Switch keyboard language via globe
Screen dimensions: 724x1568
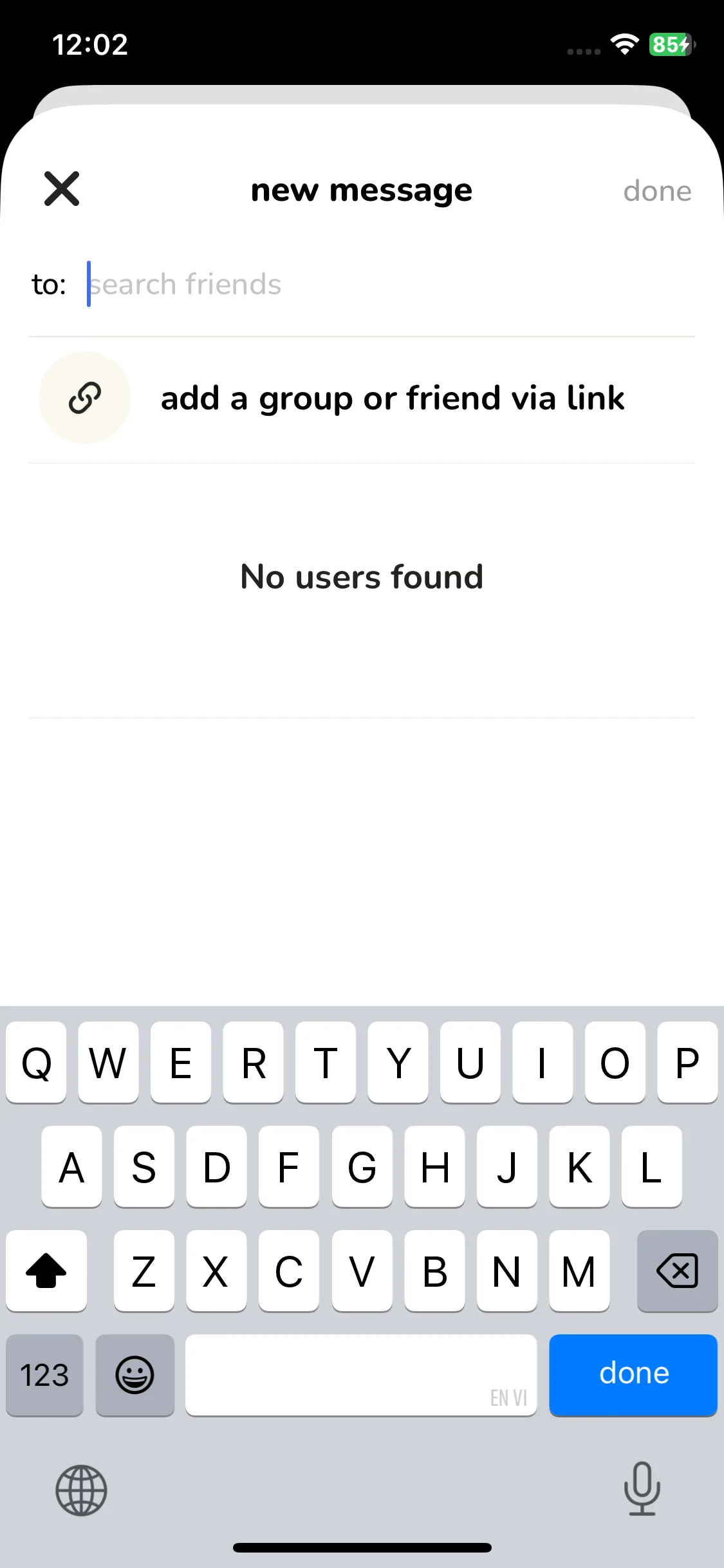click(x=81, y=1490)
